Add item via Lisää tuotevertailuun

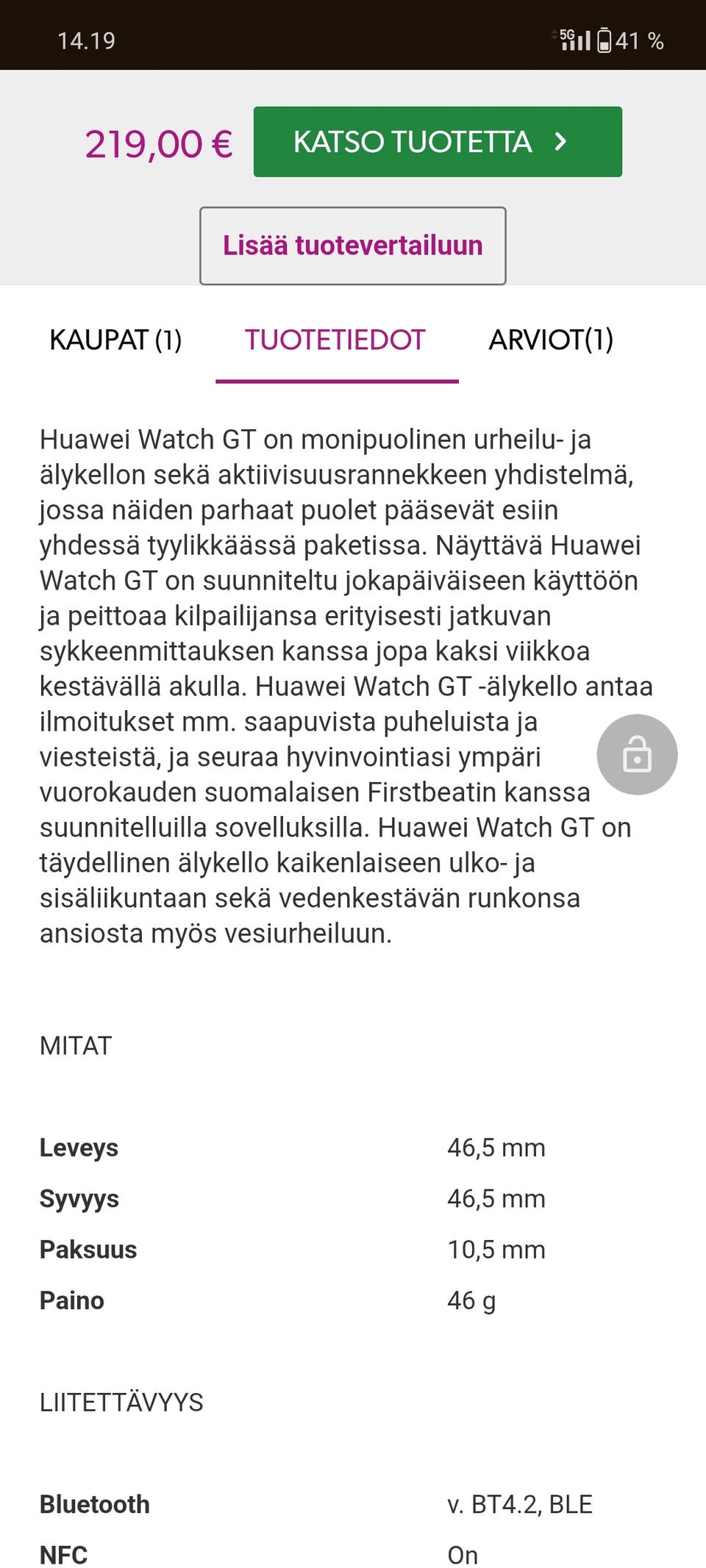tap(352, 245)
